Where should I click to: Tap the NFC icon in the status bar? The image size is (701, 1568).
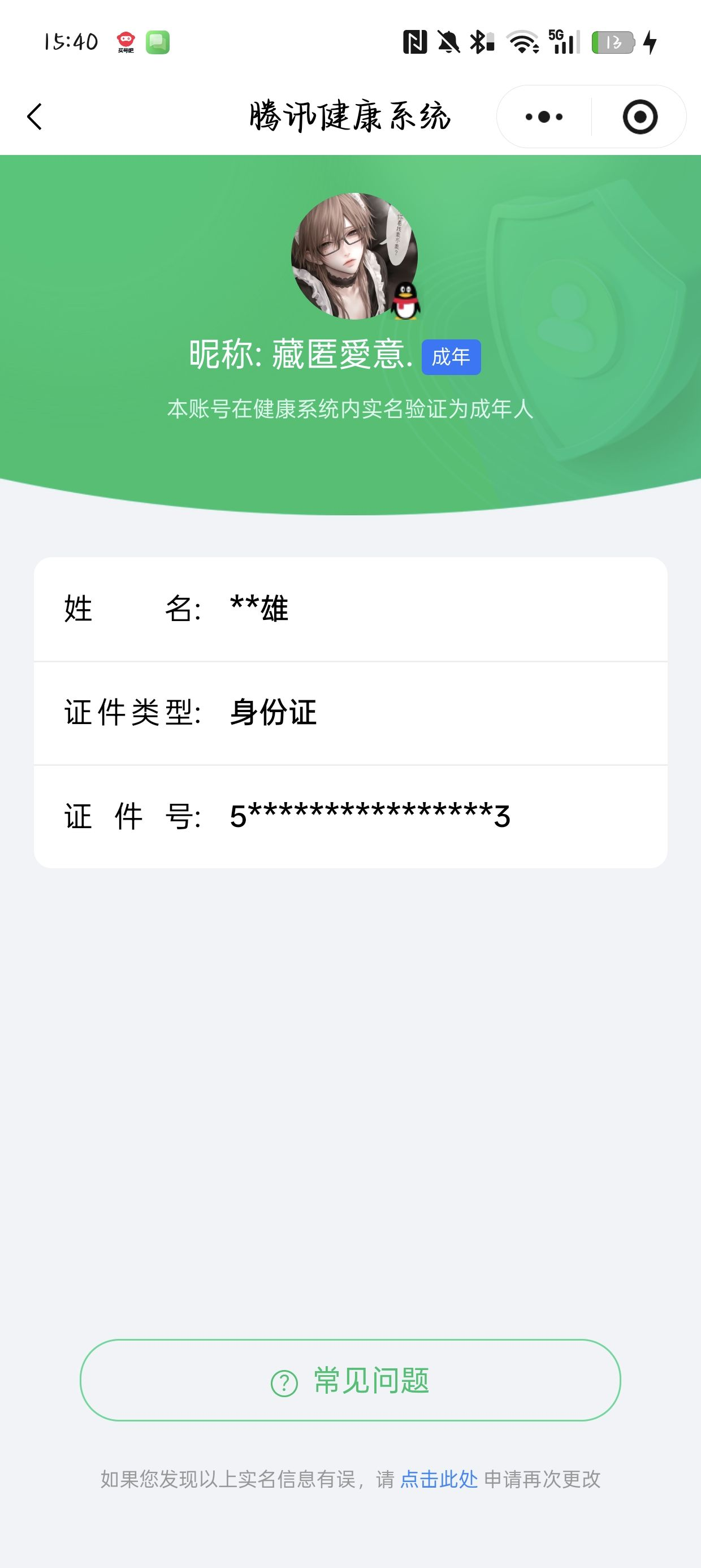pyautogui.click(x=417, y=42)
